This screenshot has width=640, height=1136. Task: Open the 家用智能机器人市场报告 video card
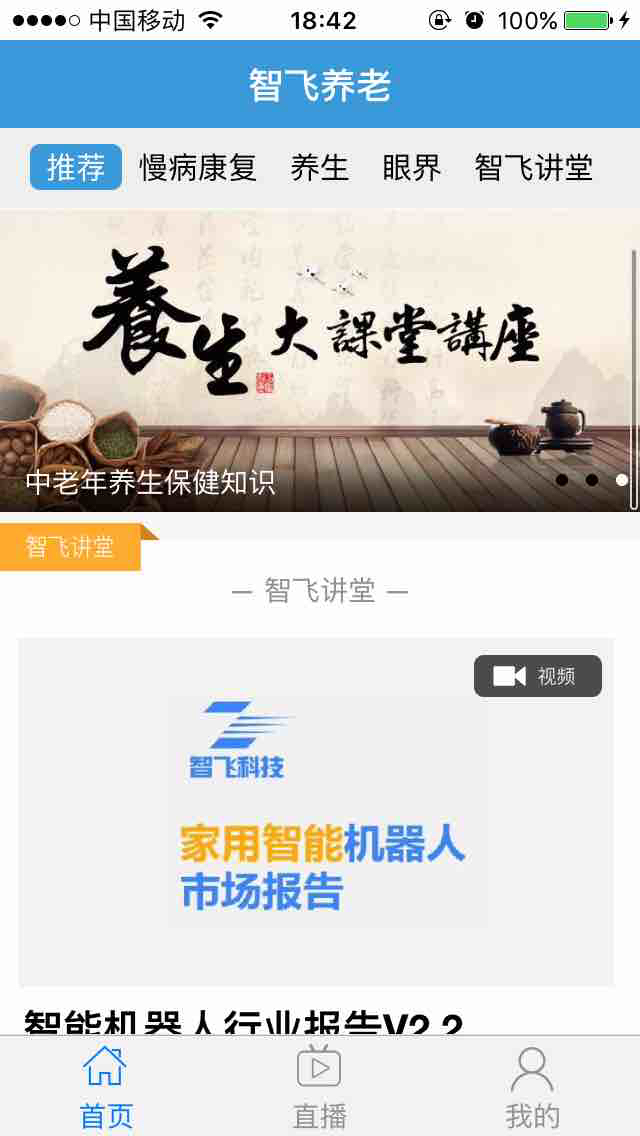(x=316, y=812)
